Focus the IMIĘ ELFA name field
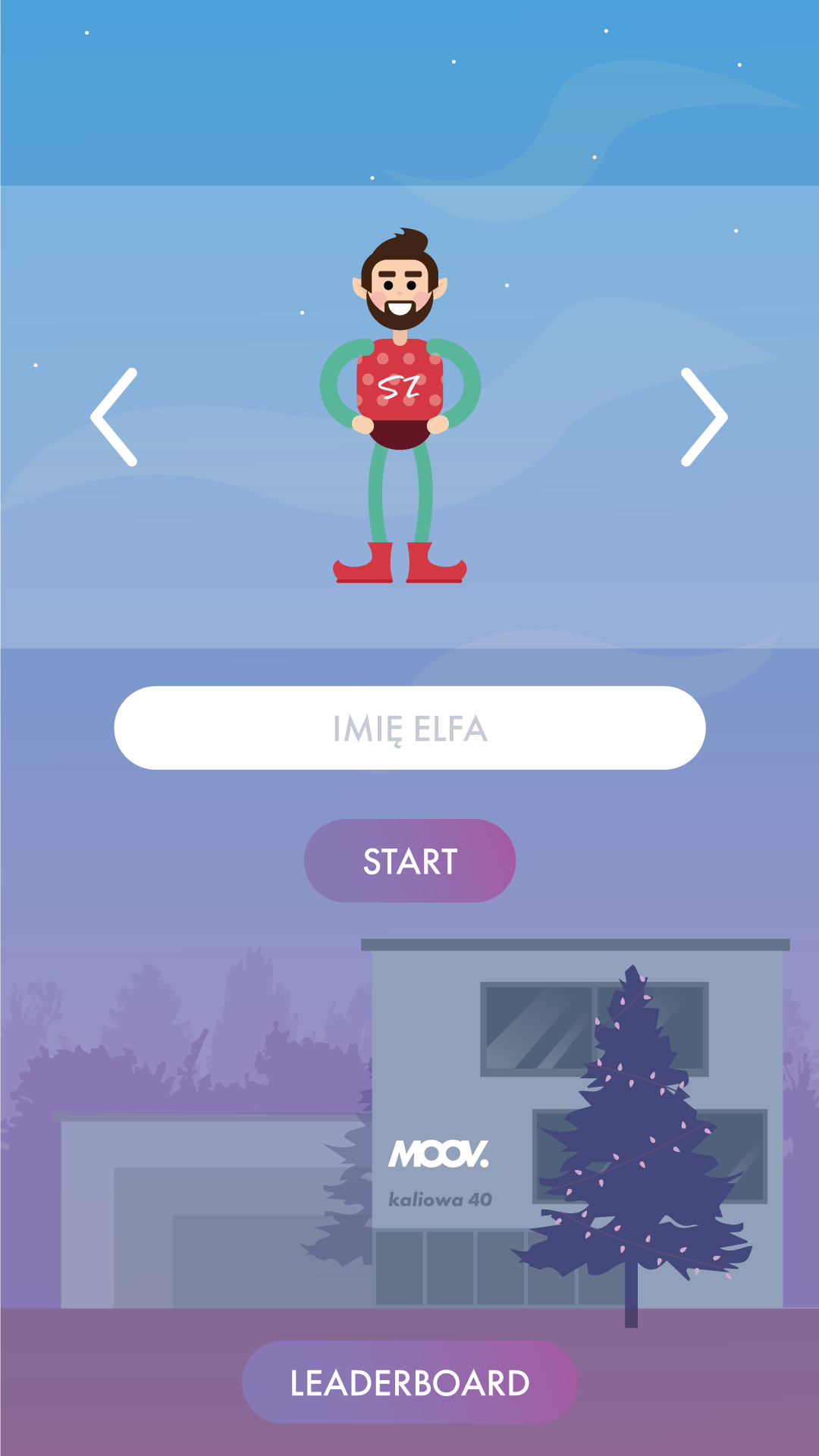 pos(409,728)
